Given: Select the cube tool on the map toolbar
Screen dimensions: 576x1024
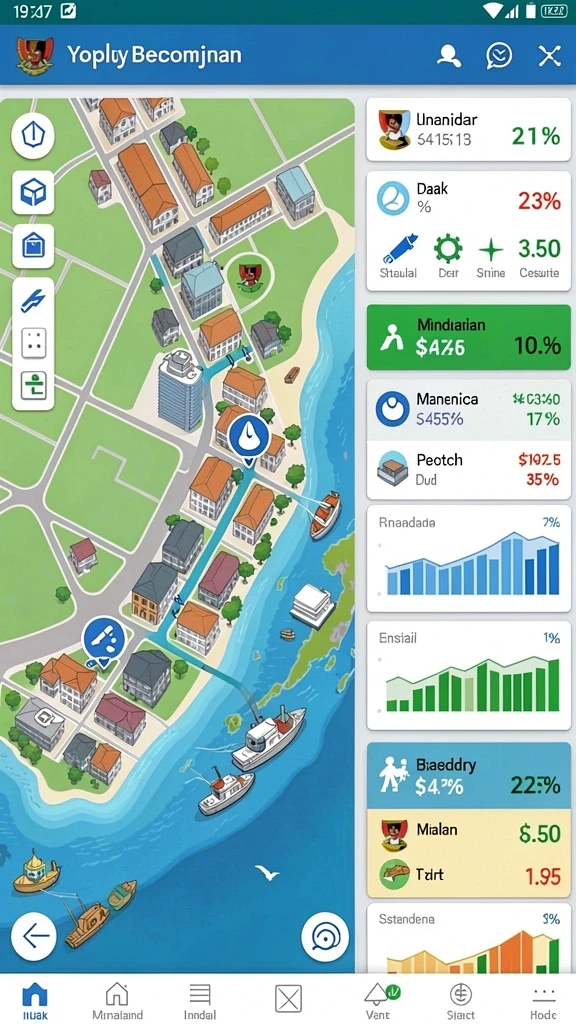Looking at the screenshot, I should pos(33,192).
